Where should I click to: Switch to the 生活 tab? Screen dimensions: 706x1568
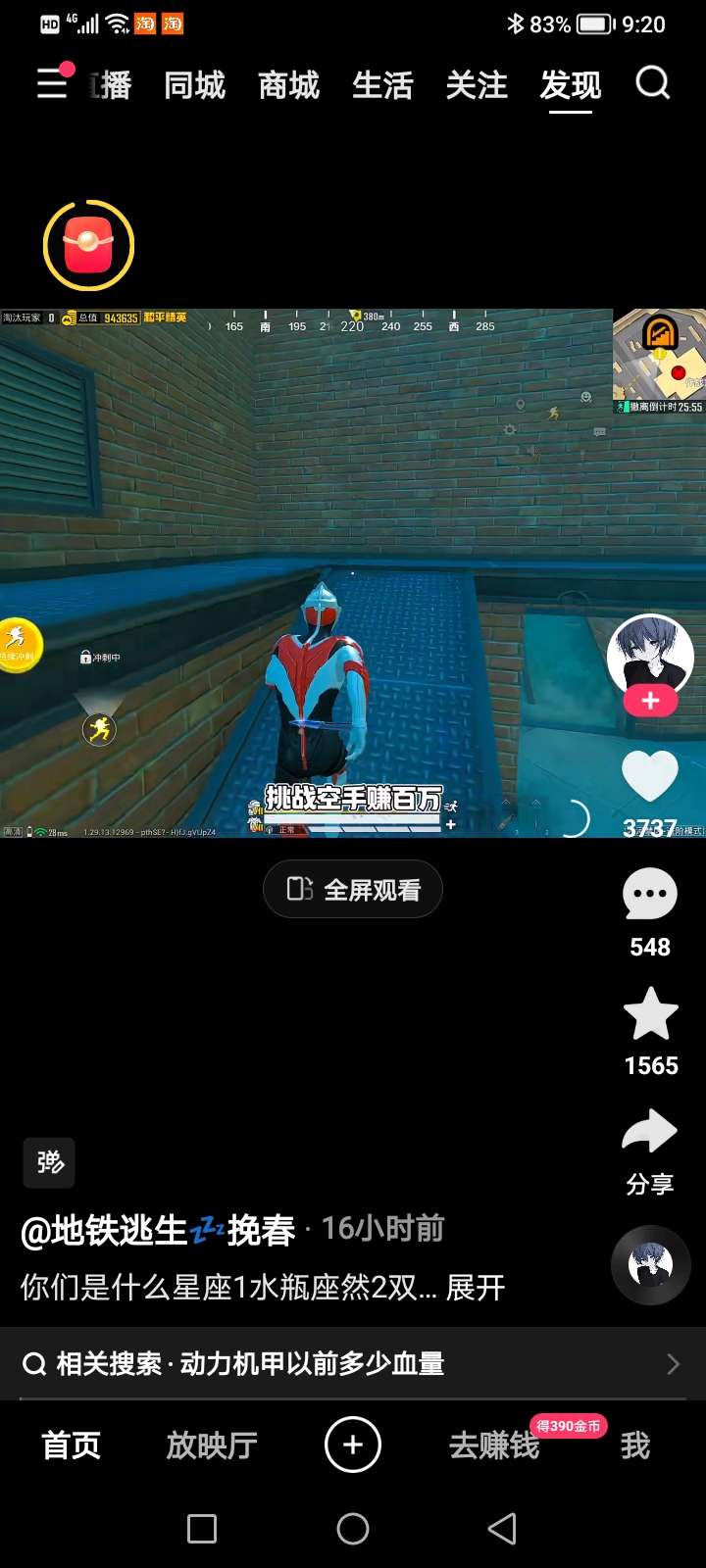point(382,86)
